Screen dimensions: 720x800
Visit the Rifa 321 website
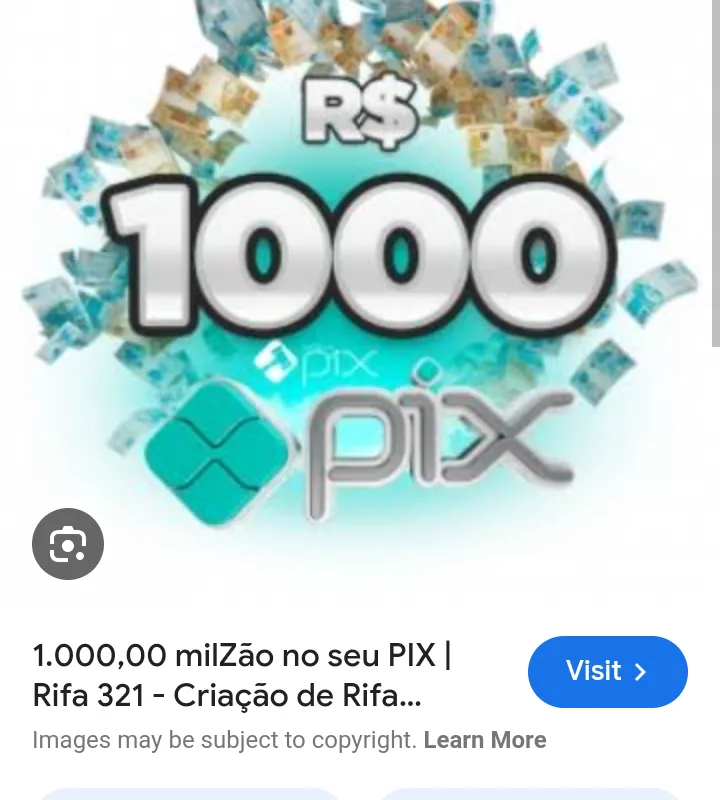[607, 671]
